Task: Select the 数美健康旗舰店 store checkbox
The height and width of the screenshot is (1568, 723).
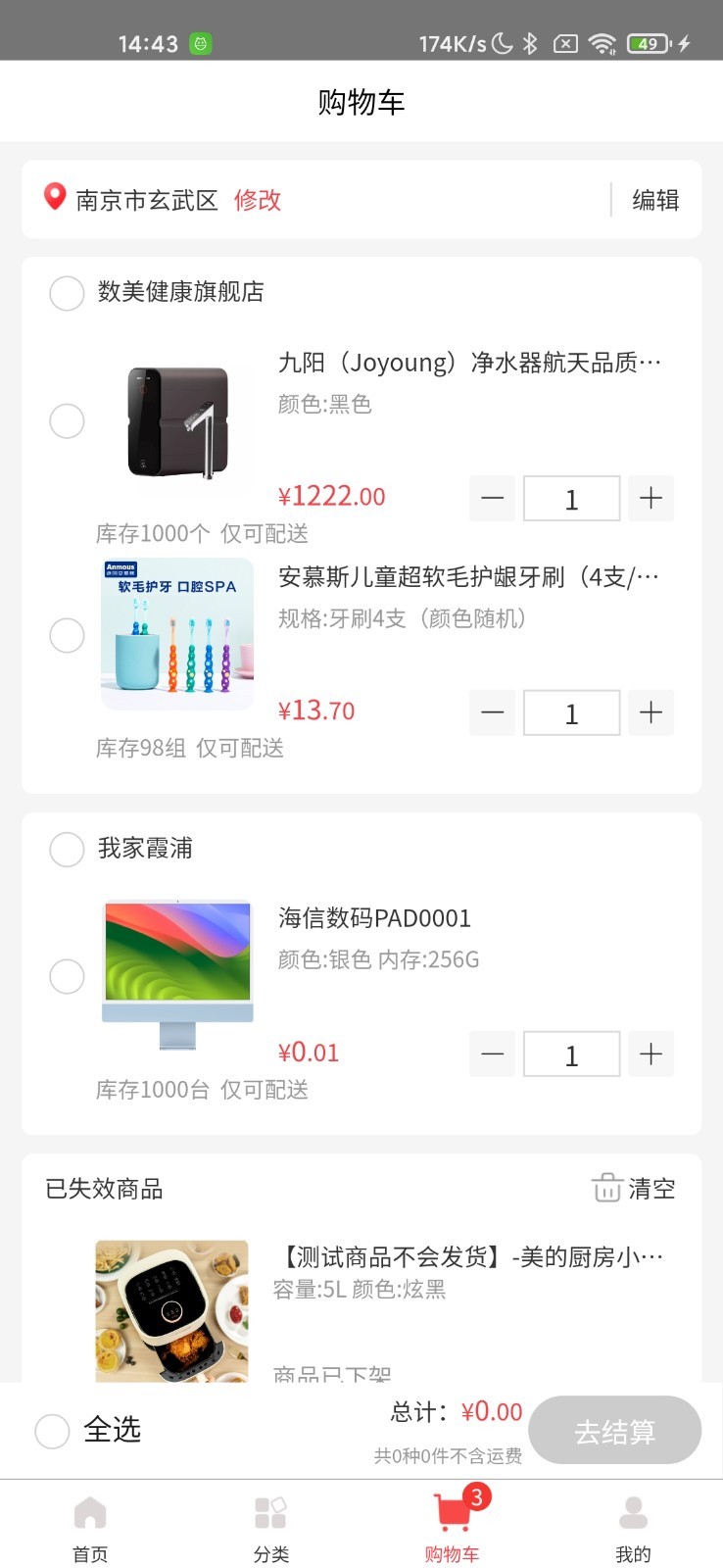Action: [x=67, y=293]
